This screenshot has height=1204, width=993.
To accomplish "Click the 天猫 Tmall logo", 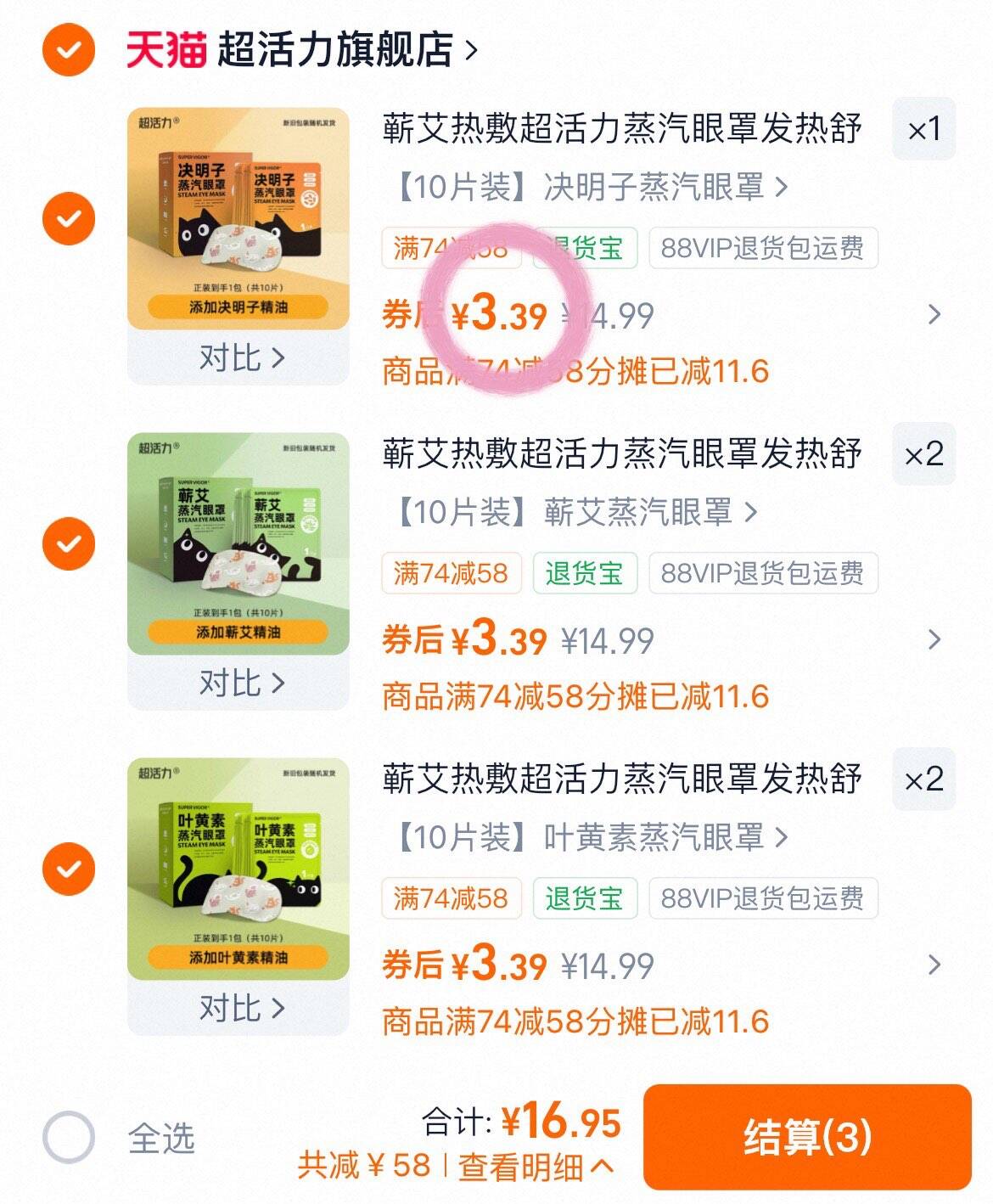I will tap(165, 48).
